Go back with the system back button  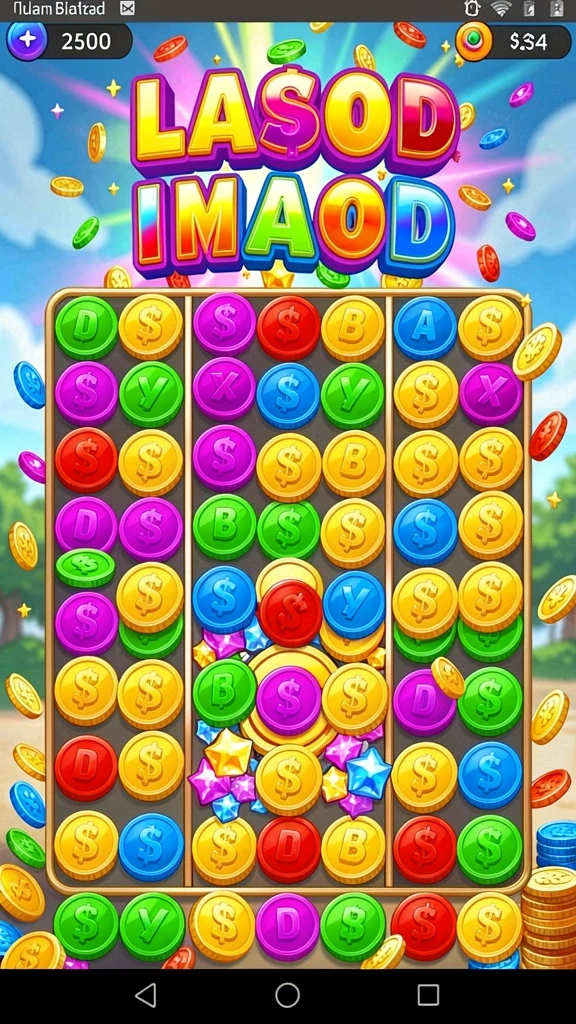point(145,995)
